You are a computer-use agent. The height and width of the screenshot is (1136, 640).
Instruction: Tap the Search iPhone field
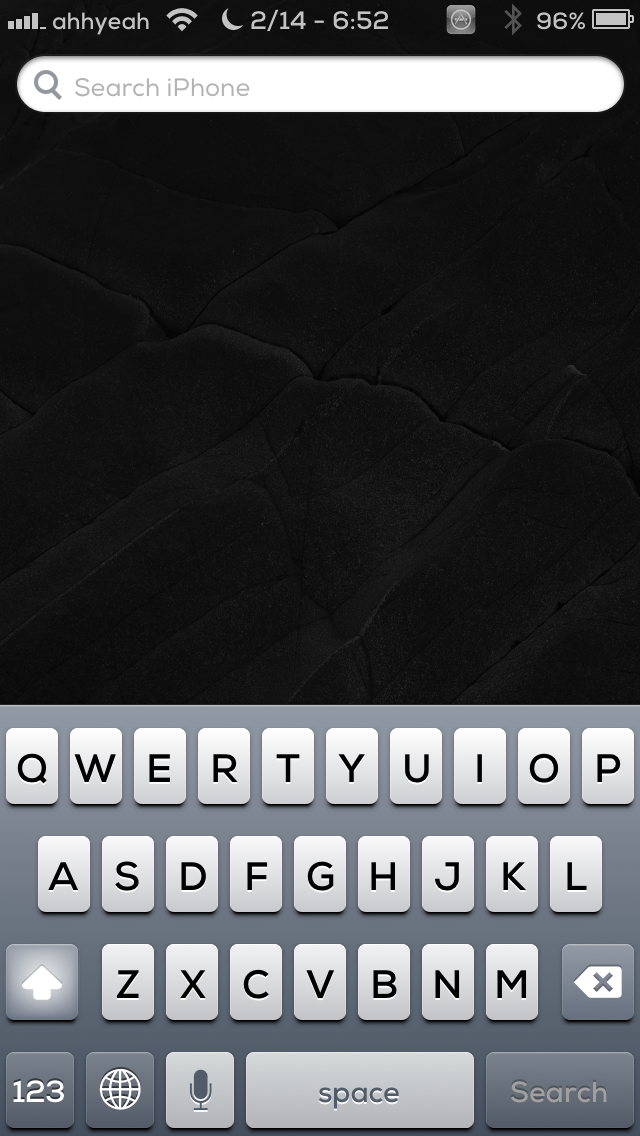[x=320, y=86]
